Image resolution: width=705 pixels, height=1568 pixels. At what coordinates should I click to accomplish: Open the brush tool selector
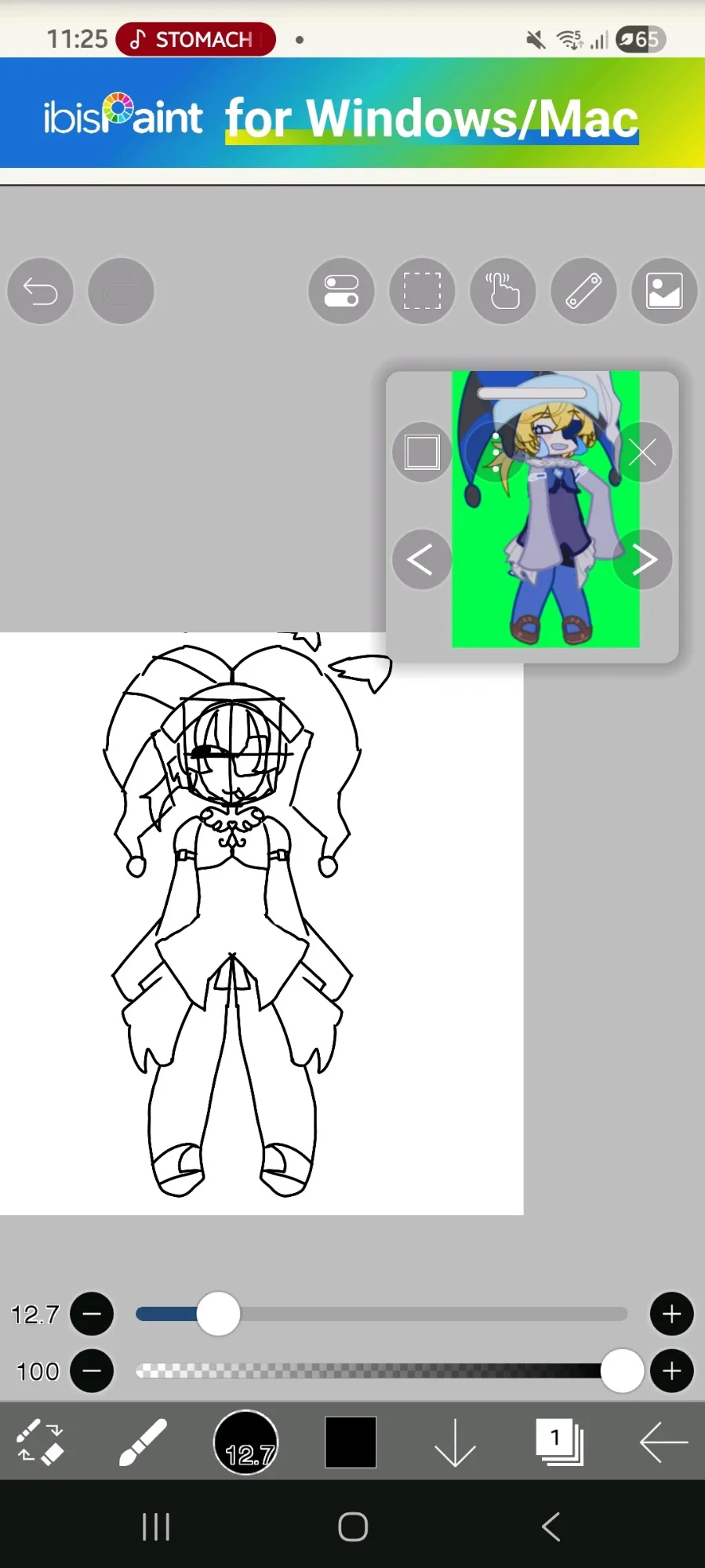tap(143, 1442)
